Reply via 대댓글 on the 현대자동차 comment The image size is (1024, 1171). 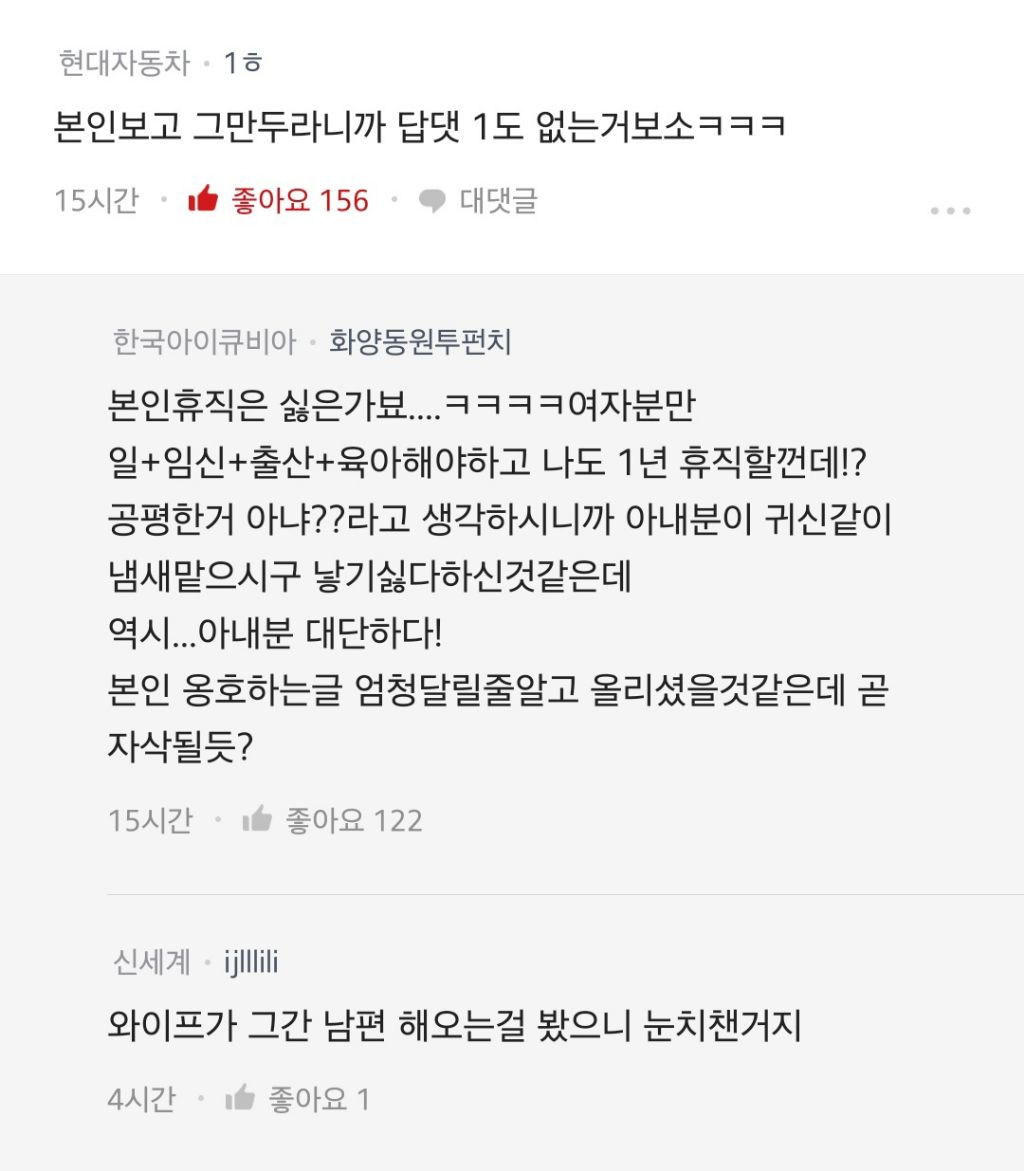[x=478, y=201]
